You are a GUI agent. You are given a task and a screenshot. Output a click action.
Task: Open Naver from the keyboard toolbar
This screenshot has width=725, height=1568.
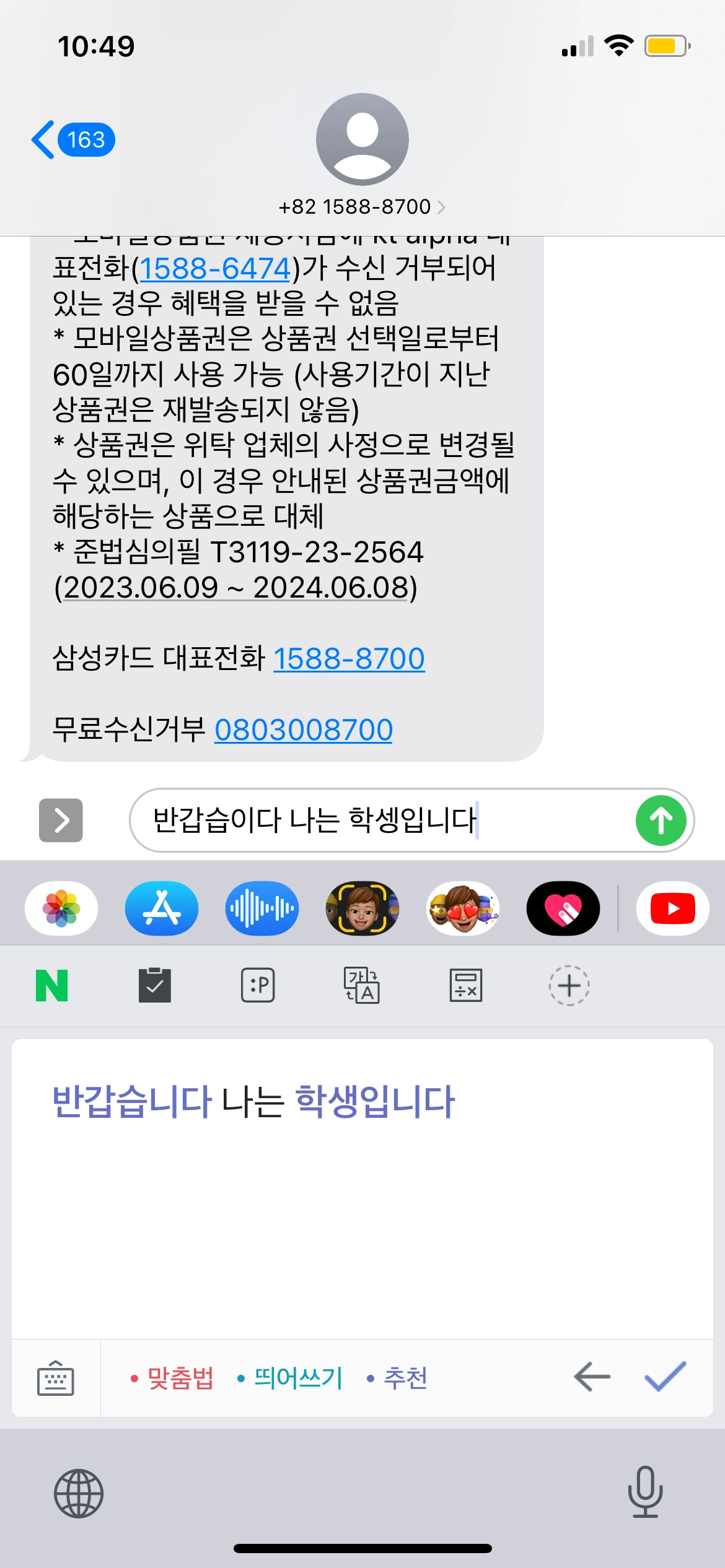coord(52,985)
